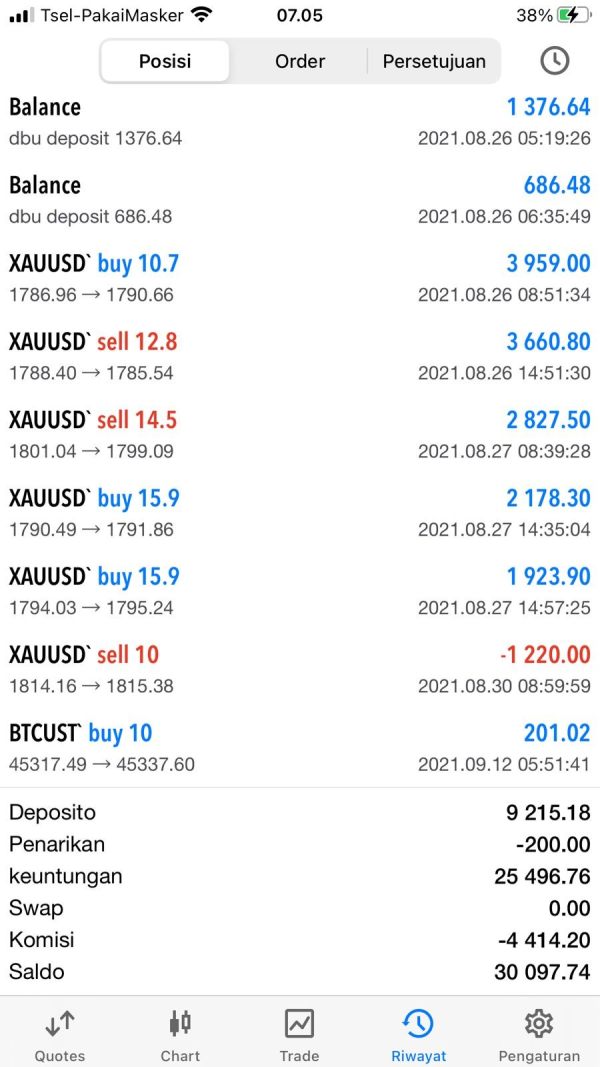
Task: Tap the Balance deposit 686.48 entry
Action: (300, 199)
